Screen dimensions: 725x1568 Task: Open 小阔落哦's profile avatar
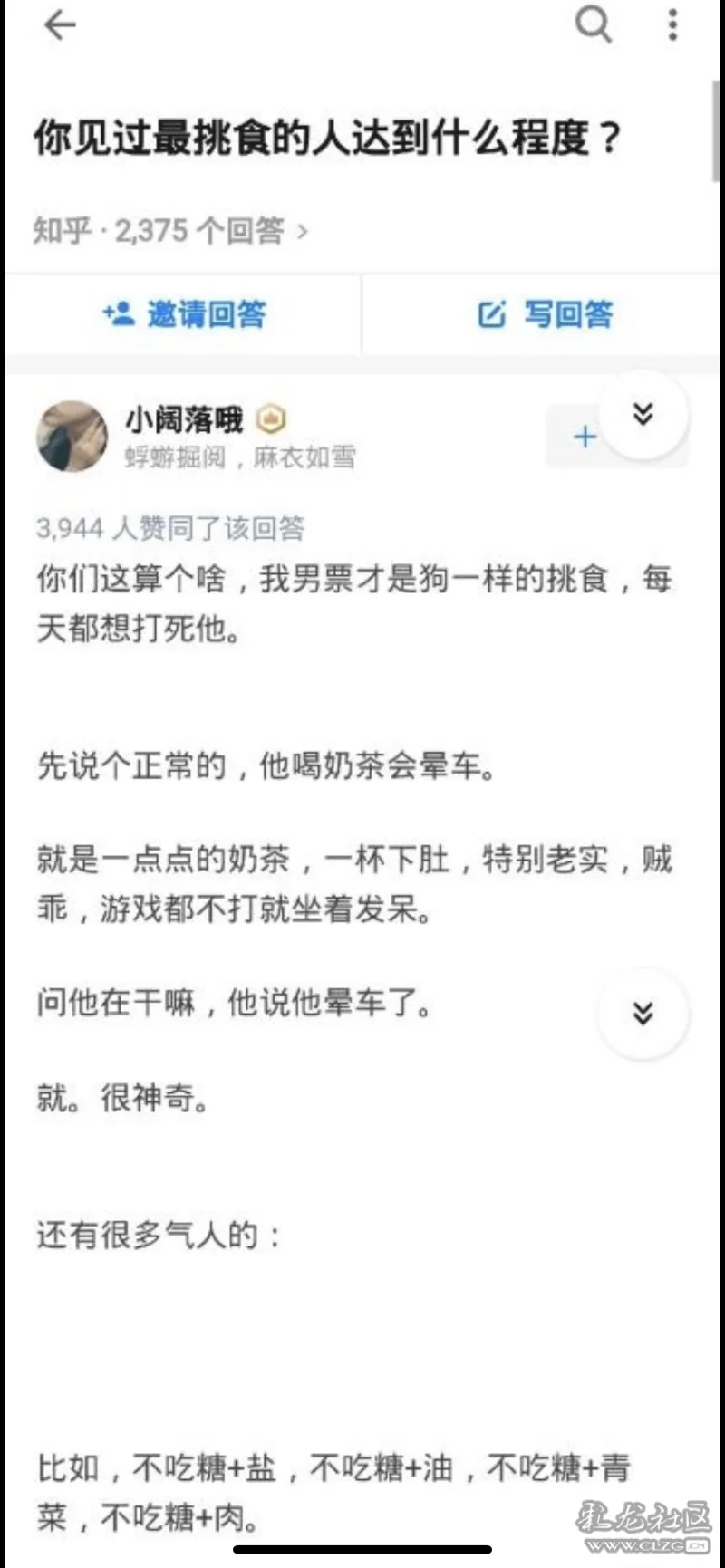[x=72, y=437]
